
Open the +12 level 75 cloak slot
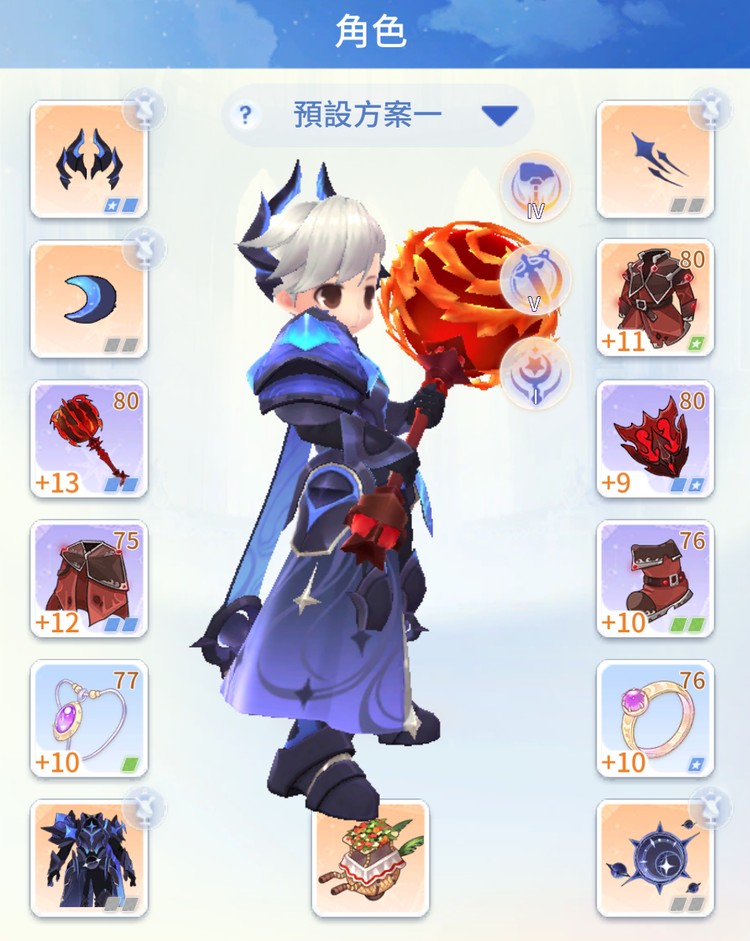click(89, 579)
